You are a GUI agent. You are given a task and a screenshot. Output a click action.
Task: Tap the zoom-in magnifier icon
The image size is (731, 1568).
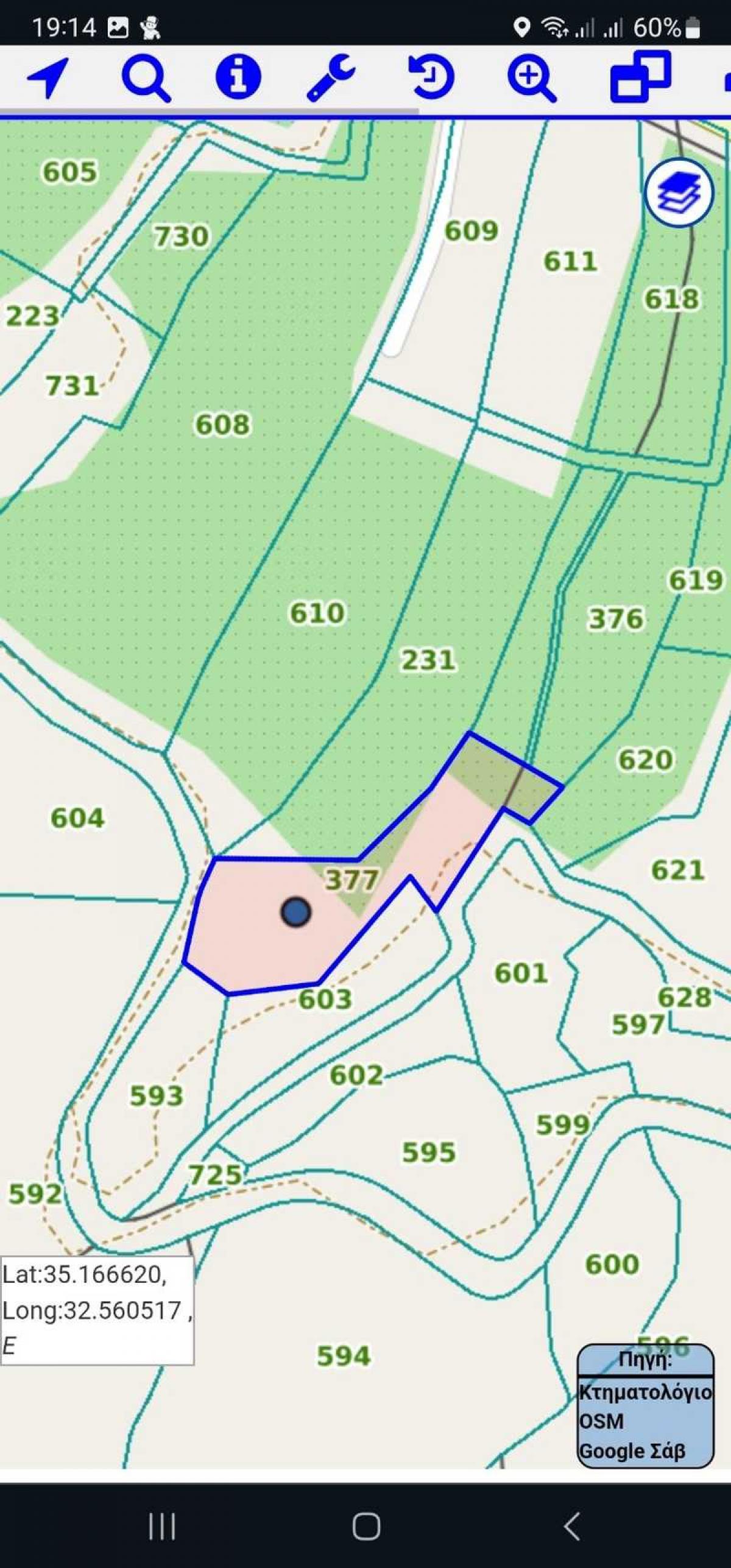(531, 78)
